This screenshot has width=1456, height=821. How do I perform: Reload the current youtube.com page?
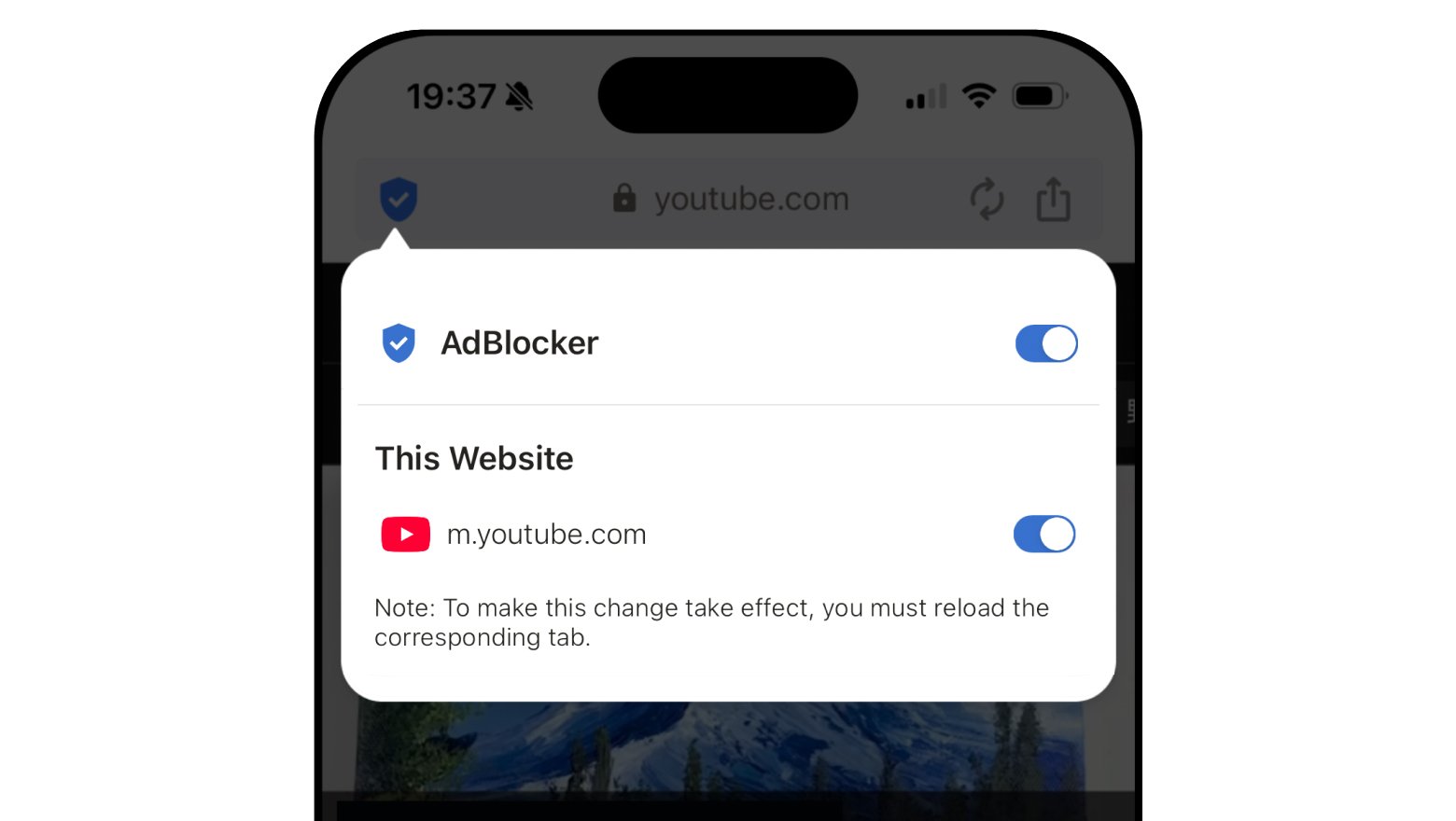[986, 199]
